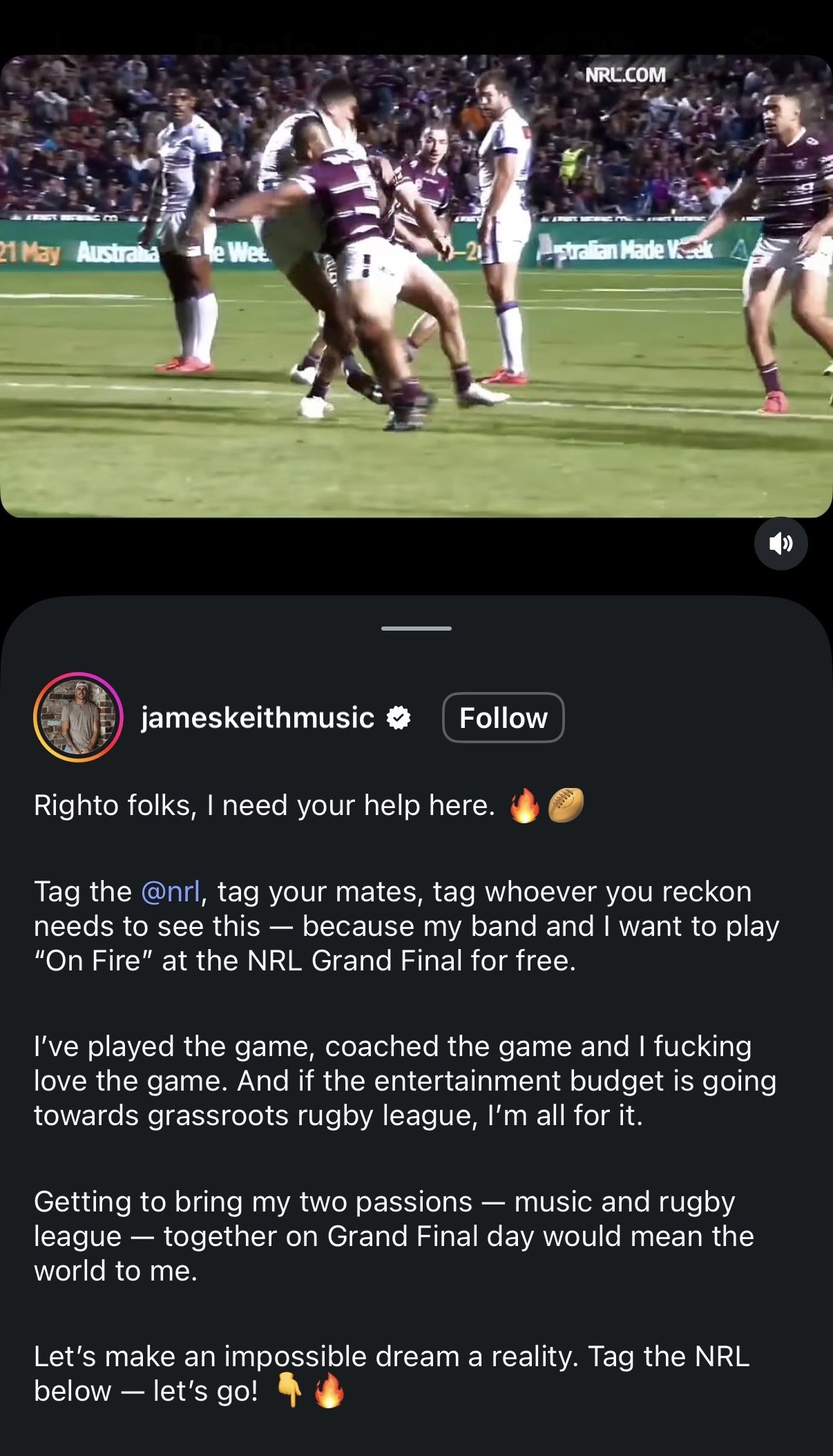Follow jameskeithmusic
This screenshot has width=833, height=1456.
coord(503,718)
